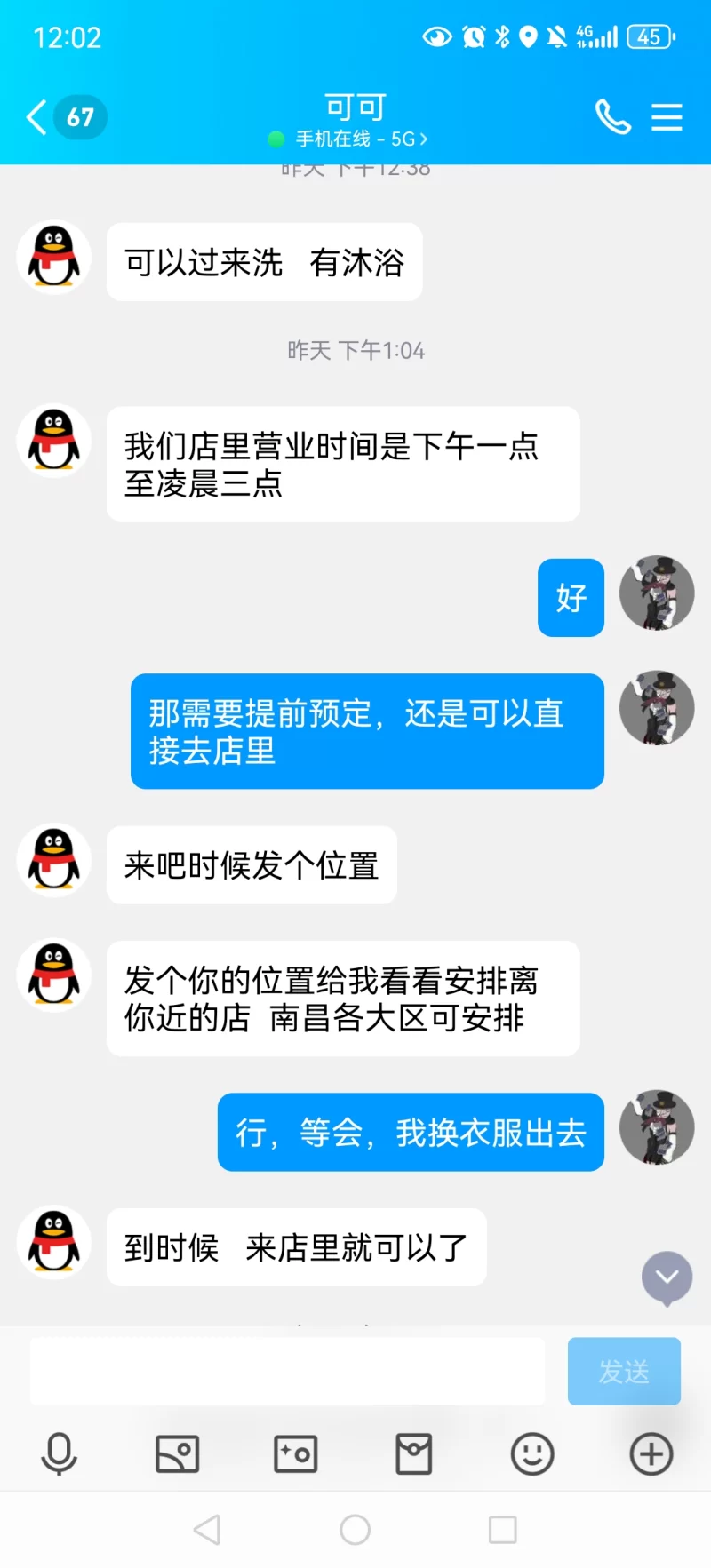Screen dimensions: 711x1568
Task: Go to home screen via circle button
Action: [x=355, y=1530]
